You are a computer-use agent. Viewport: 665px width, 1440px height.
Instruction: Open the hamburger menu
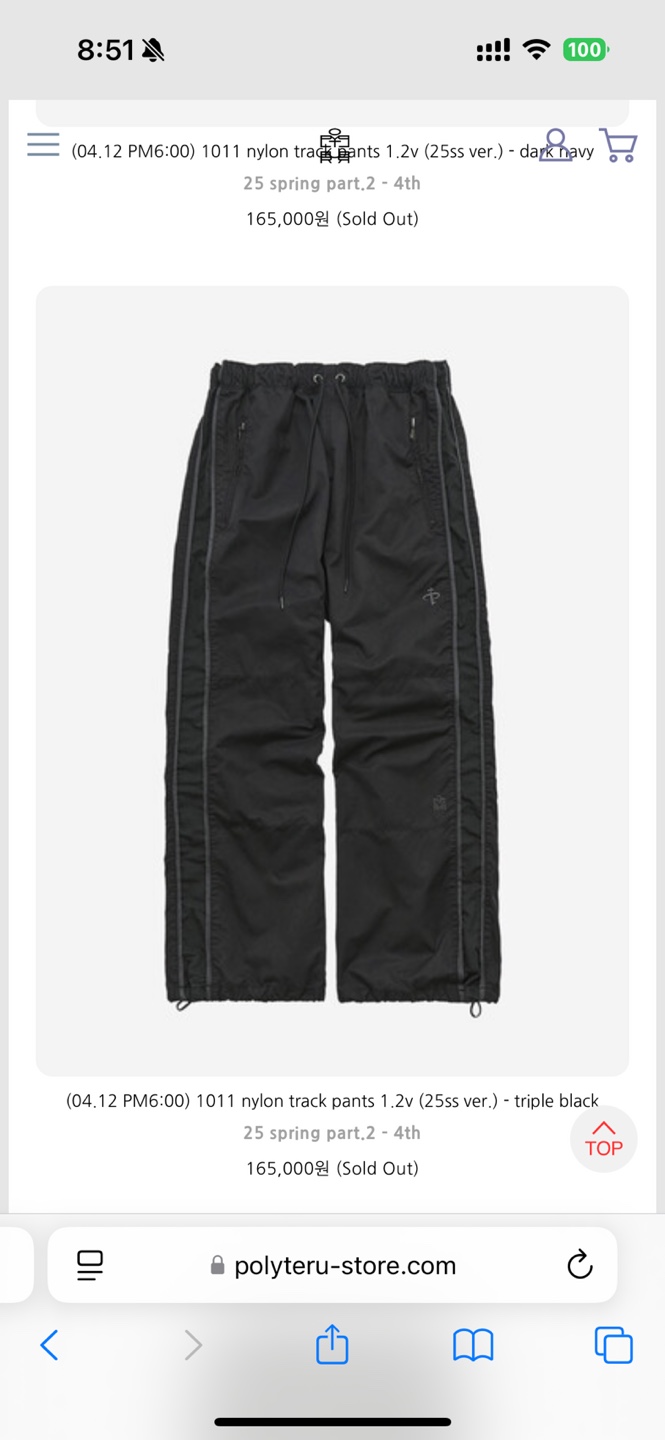click(43, 145)
